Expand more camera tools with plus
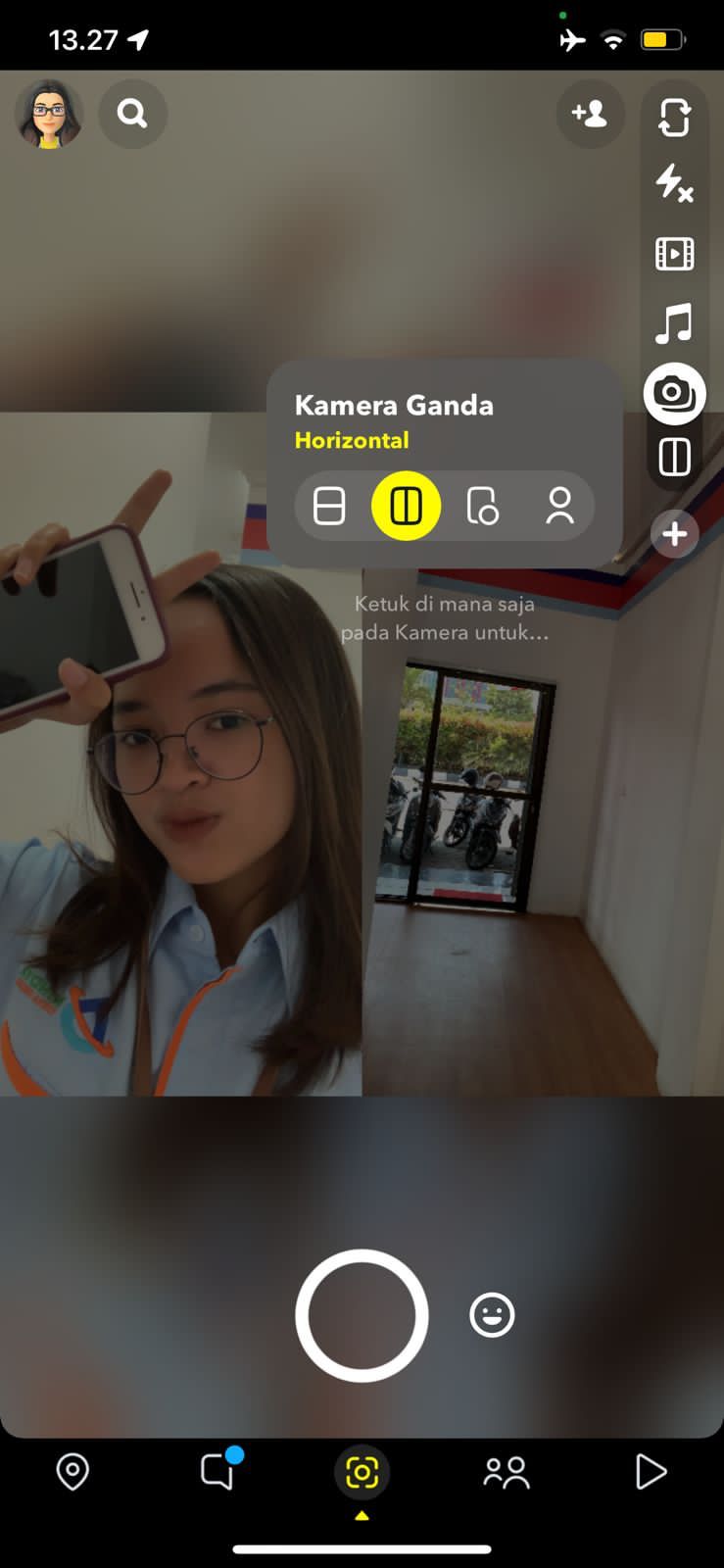 tap(674, 534)
